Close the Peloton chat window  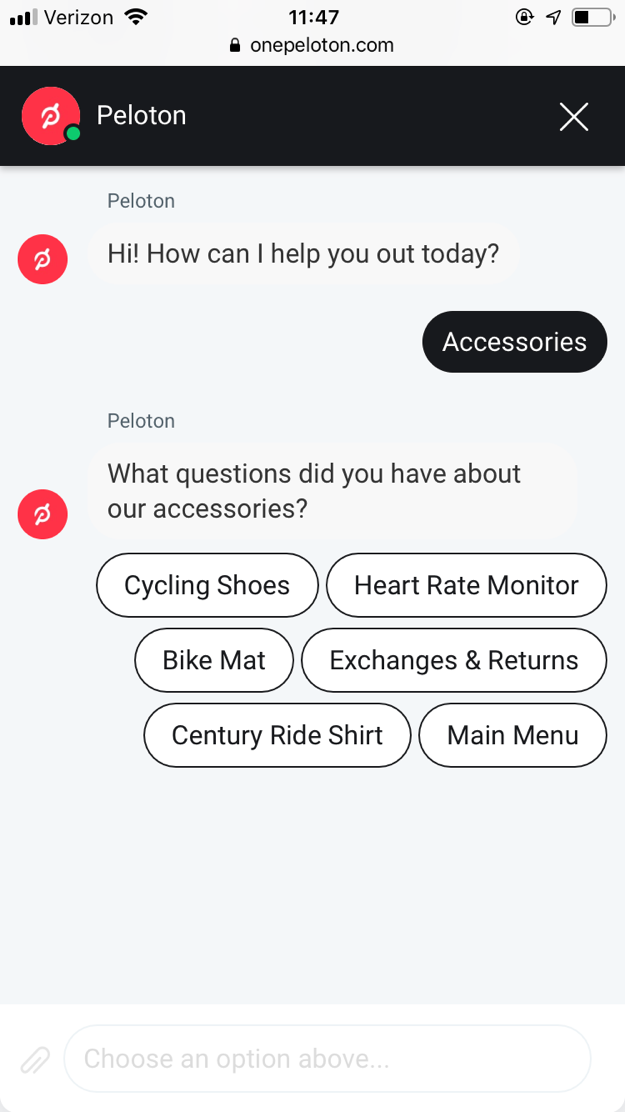pyautogui.click(x=573, y=117)
